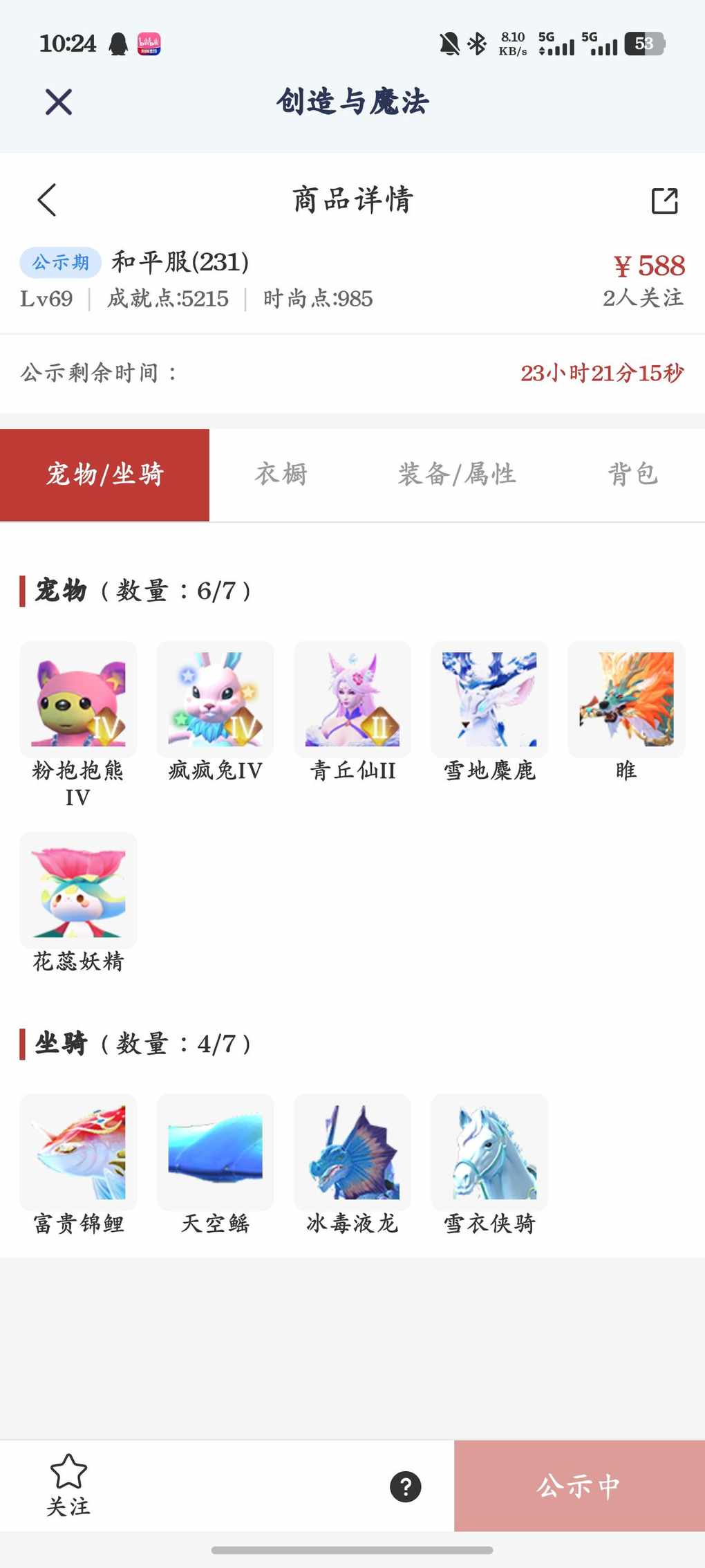View the 富贵锦鲤 mount

78,1152
